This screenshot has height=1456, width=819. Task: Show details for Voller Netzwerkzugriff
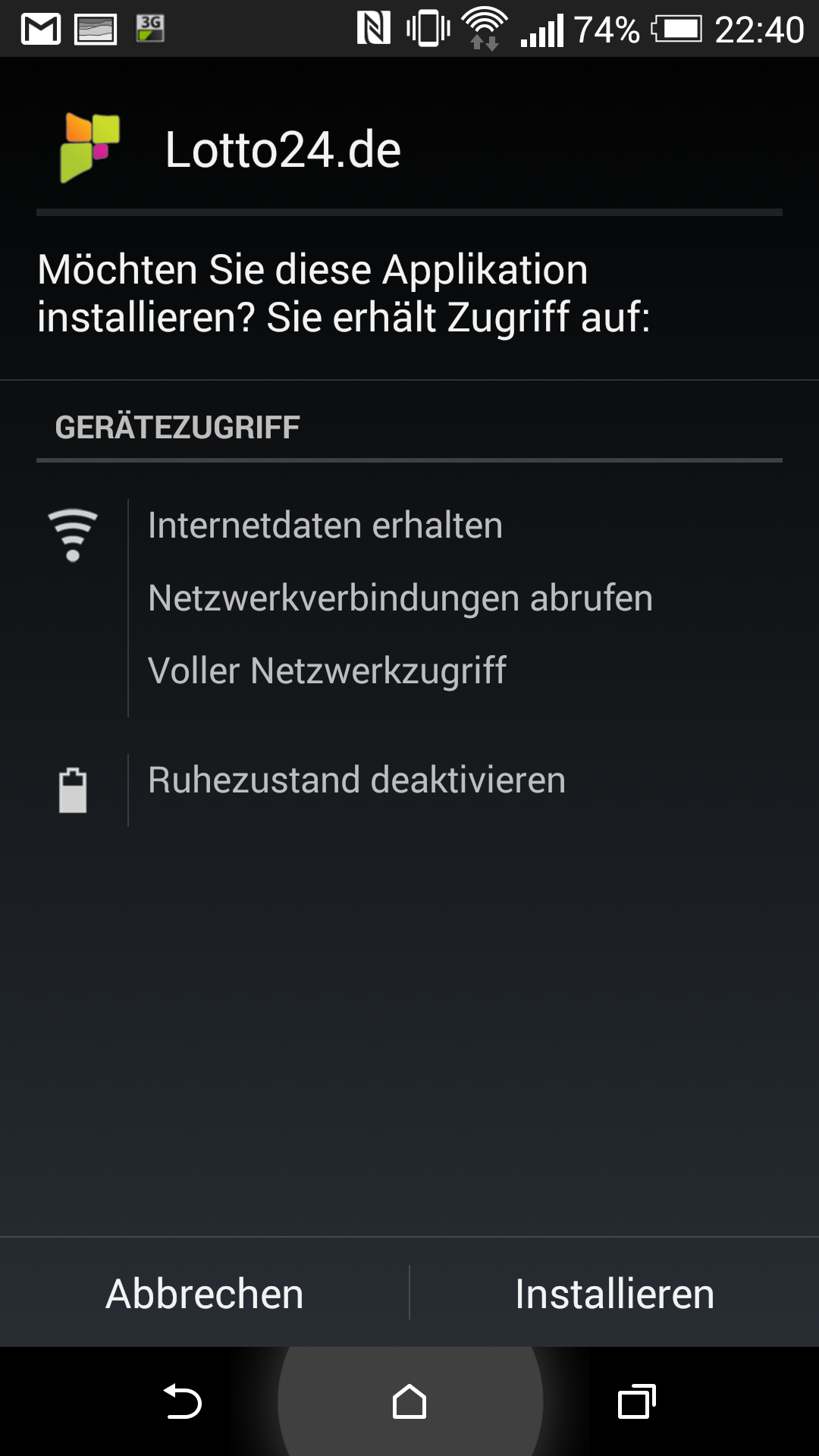tap(327, 671)
